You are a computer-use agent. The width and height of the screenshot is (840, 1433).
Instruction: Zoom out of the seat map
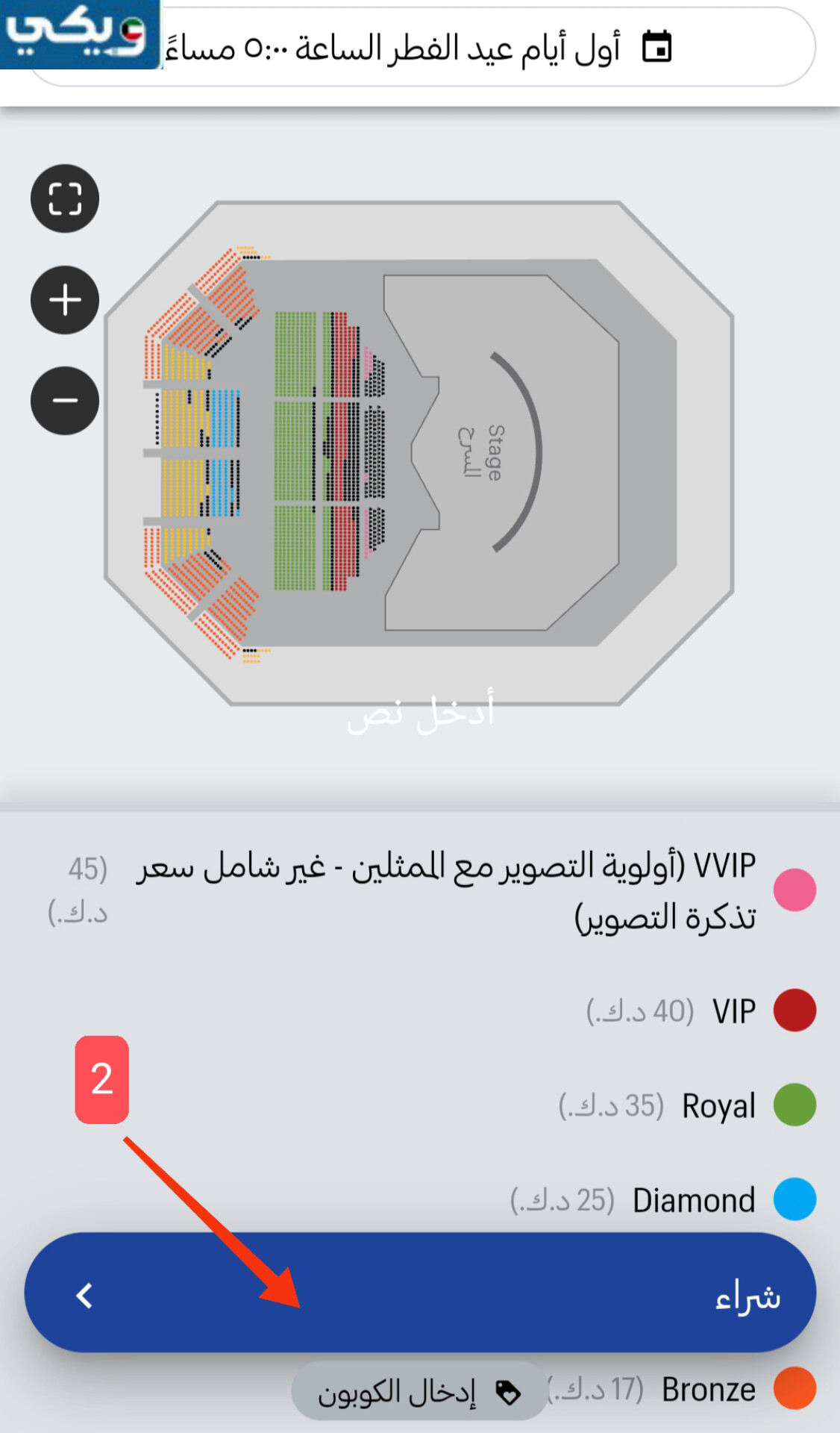point(65,401)
